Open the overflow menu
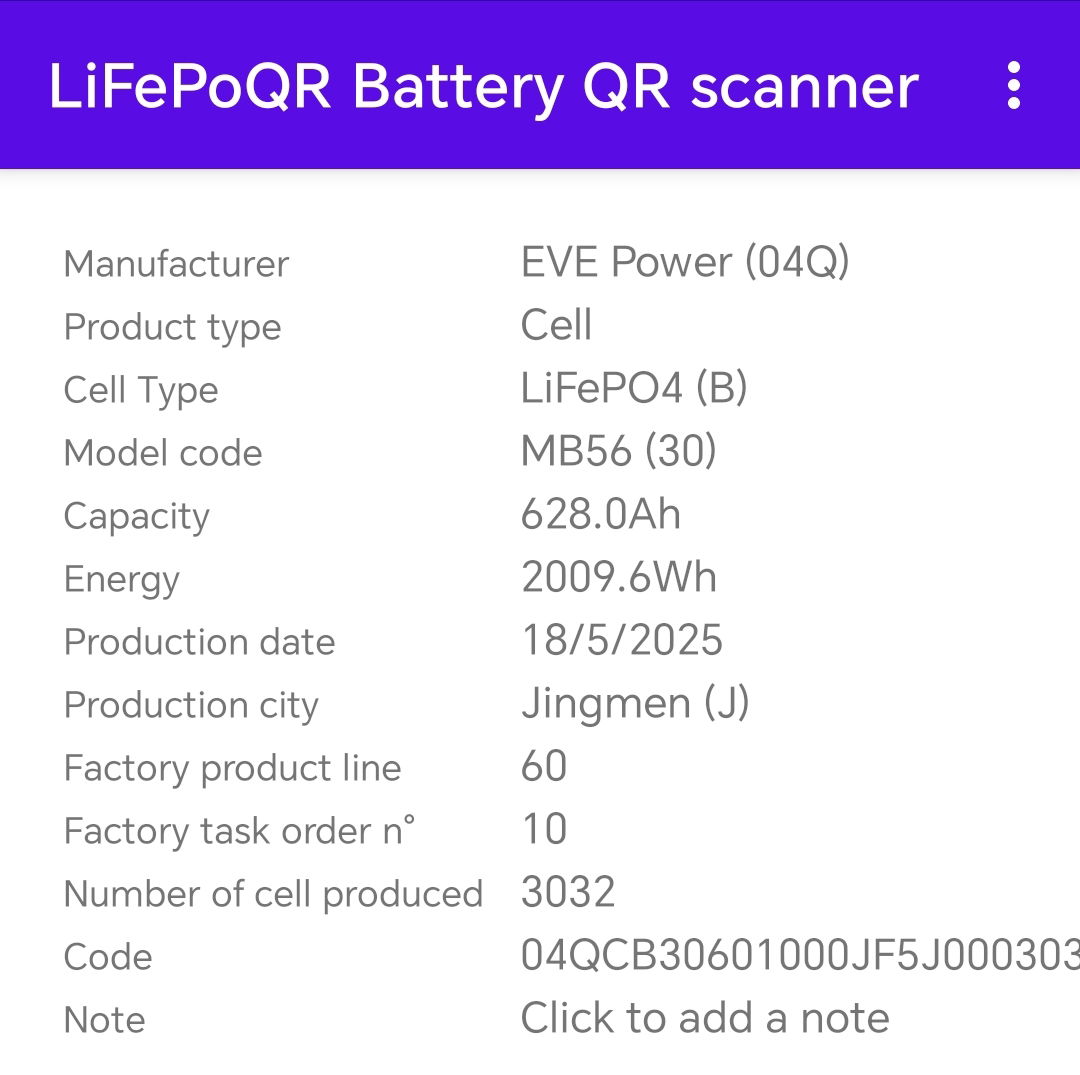The width and height of the screenshot is (1080, 1075). (x=1013, y=85)
